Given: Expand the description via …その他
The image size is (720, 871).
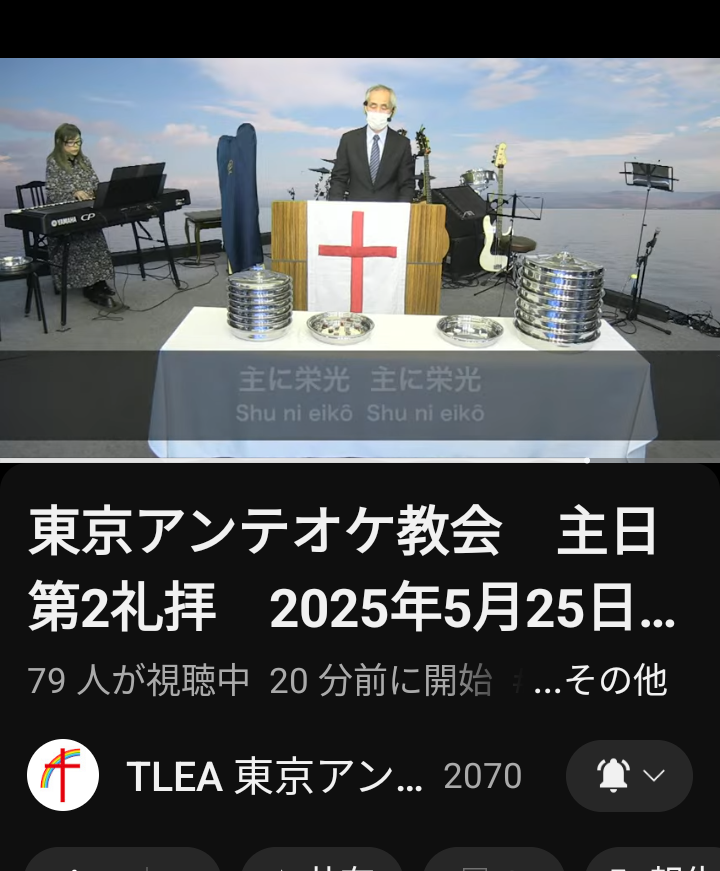Looking at the screenshot, I should [x=601, y=680].
